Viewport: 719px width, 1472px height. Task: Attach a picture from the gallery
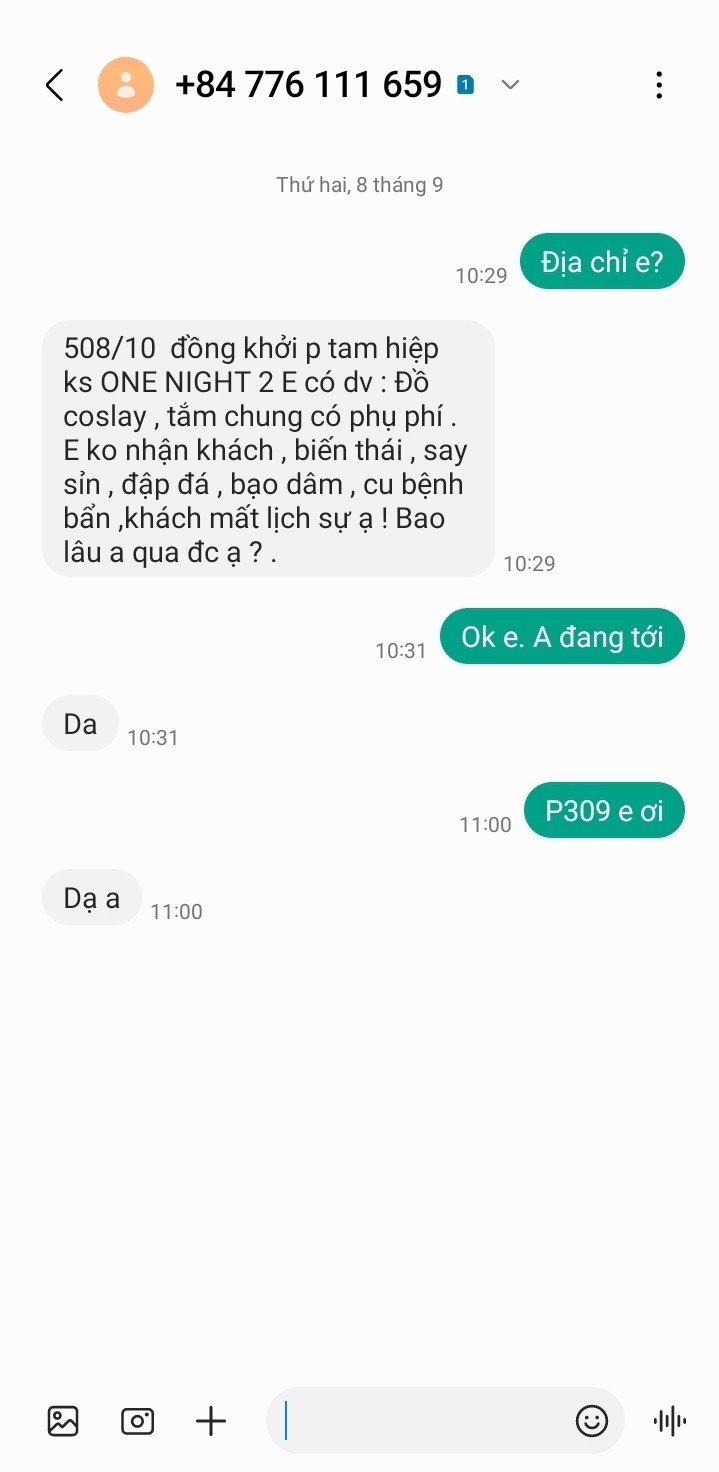point(63,1421)
